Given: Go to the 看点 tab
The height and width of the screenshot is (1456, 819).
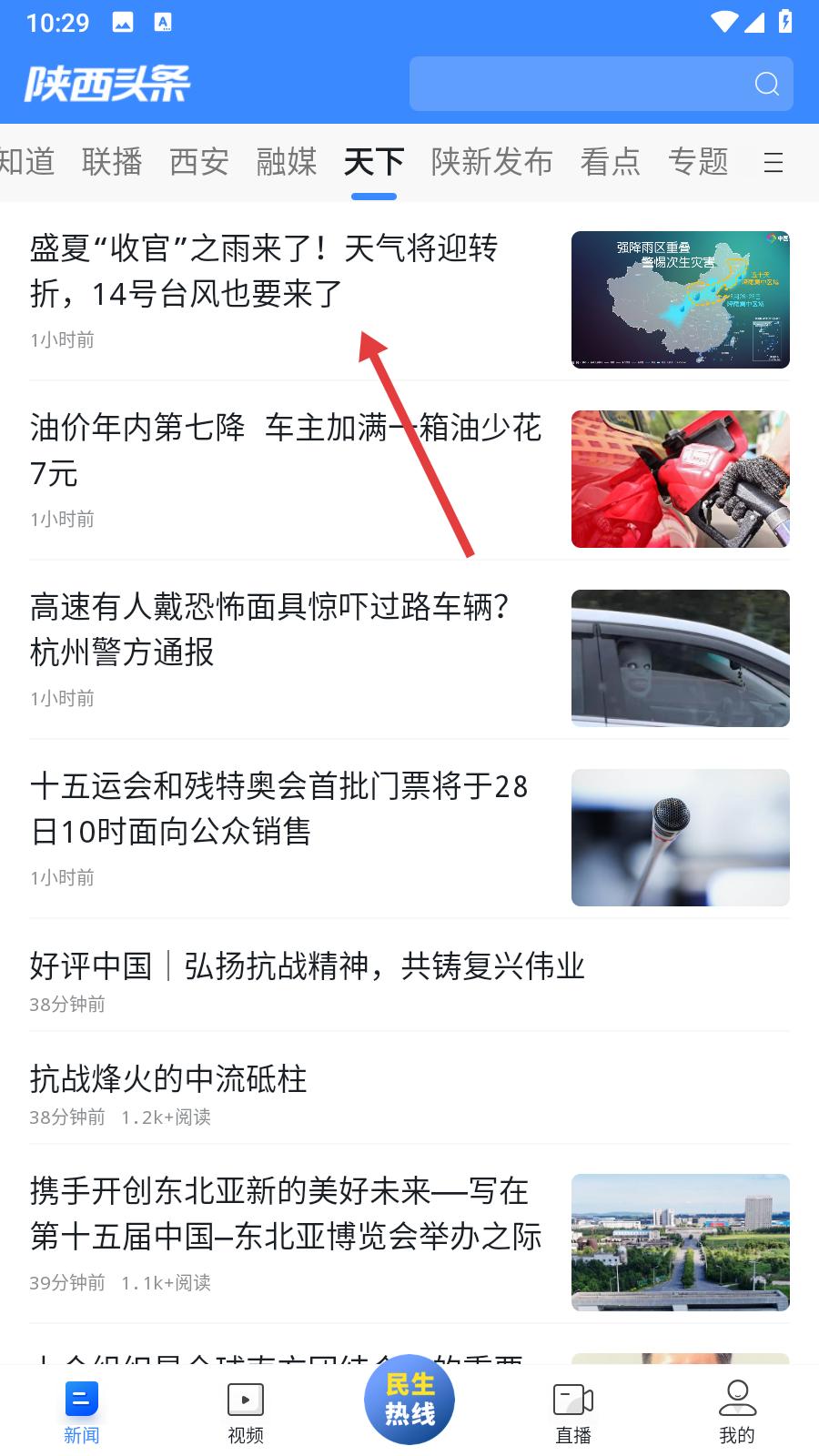Looking at the screenshot, I should tap(610, 162).
